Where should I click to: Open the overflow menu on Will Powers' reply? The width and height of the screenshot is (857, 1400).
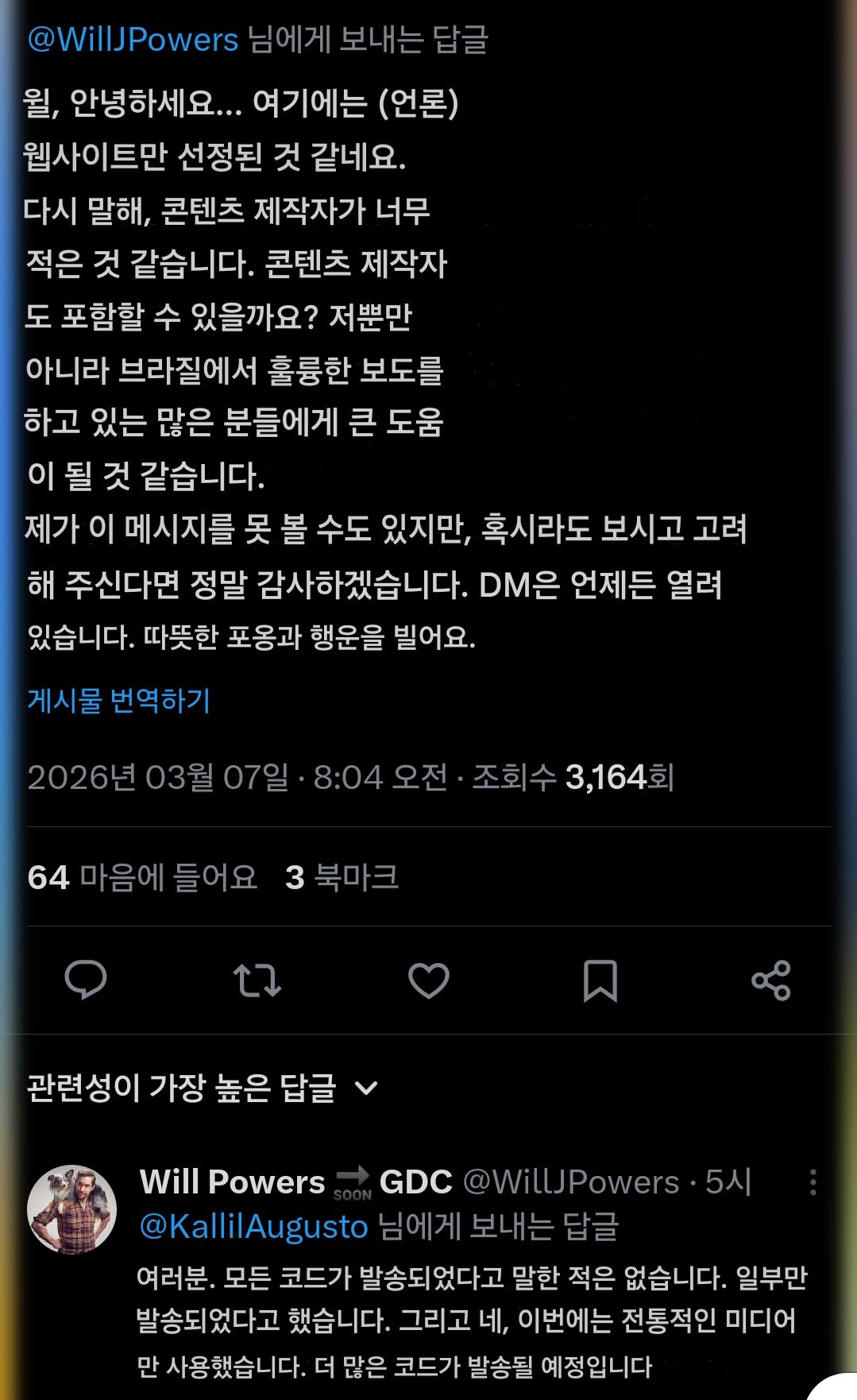click(x=813, y=1182)
